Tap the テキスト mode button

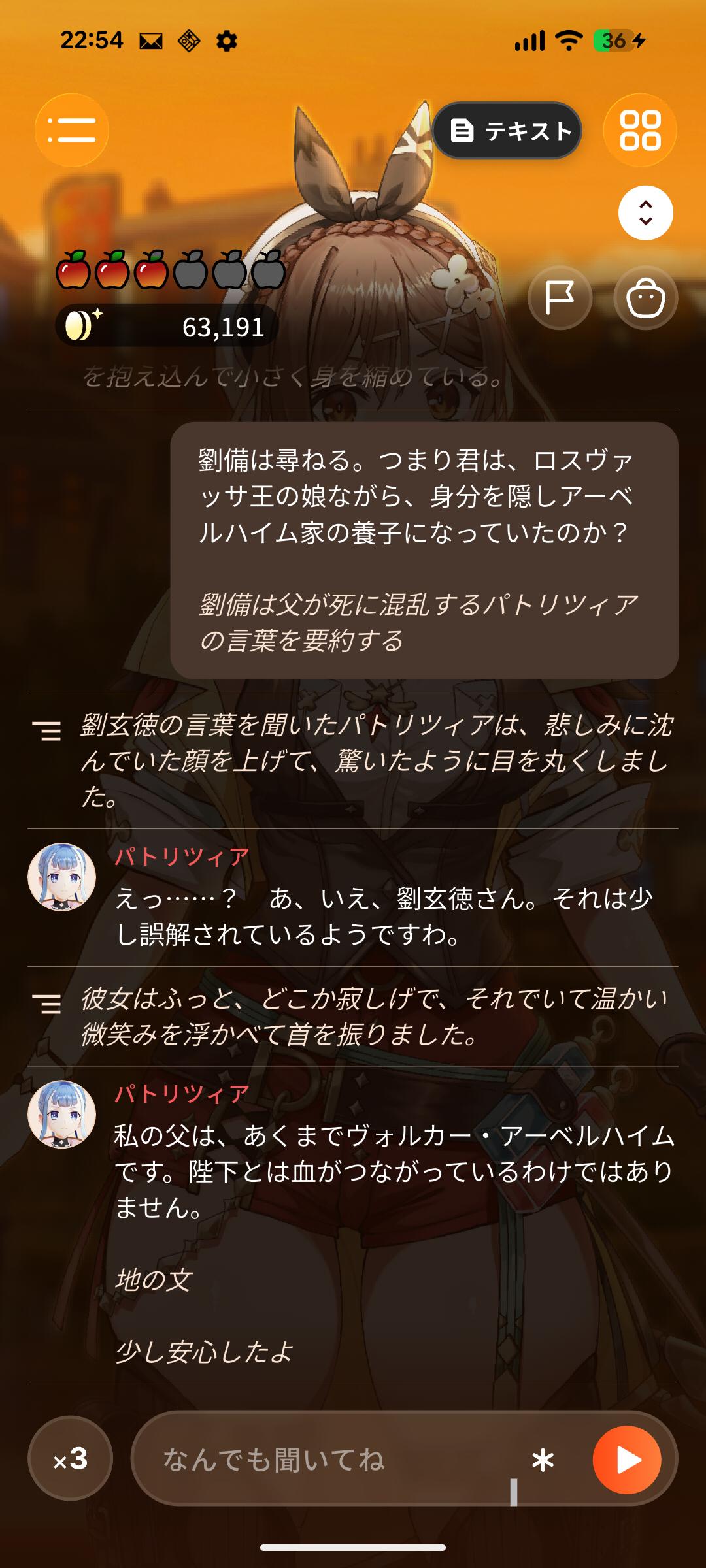[507, 131]
